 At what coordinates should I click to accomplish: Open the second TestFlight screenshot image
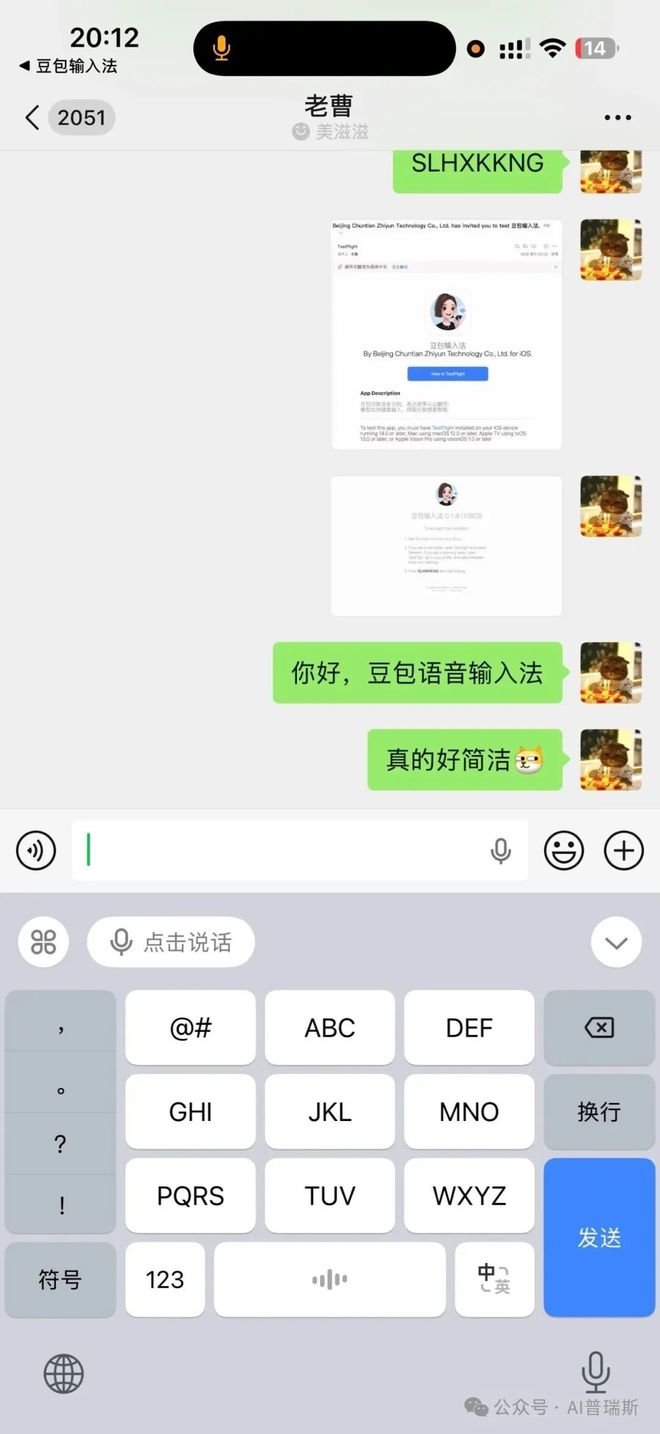(446, 545)
